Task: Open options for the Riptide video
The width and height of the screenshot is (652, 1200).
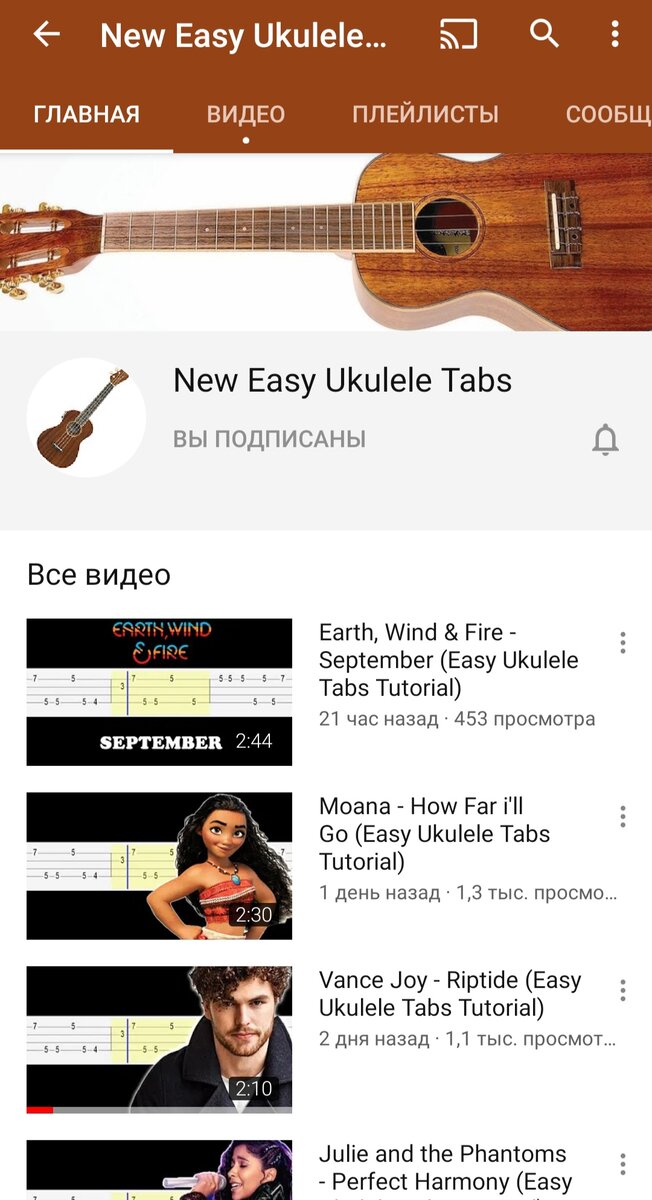Action: [622, 991]
